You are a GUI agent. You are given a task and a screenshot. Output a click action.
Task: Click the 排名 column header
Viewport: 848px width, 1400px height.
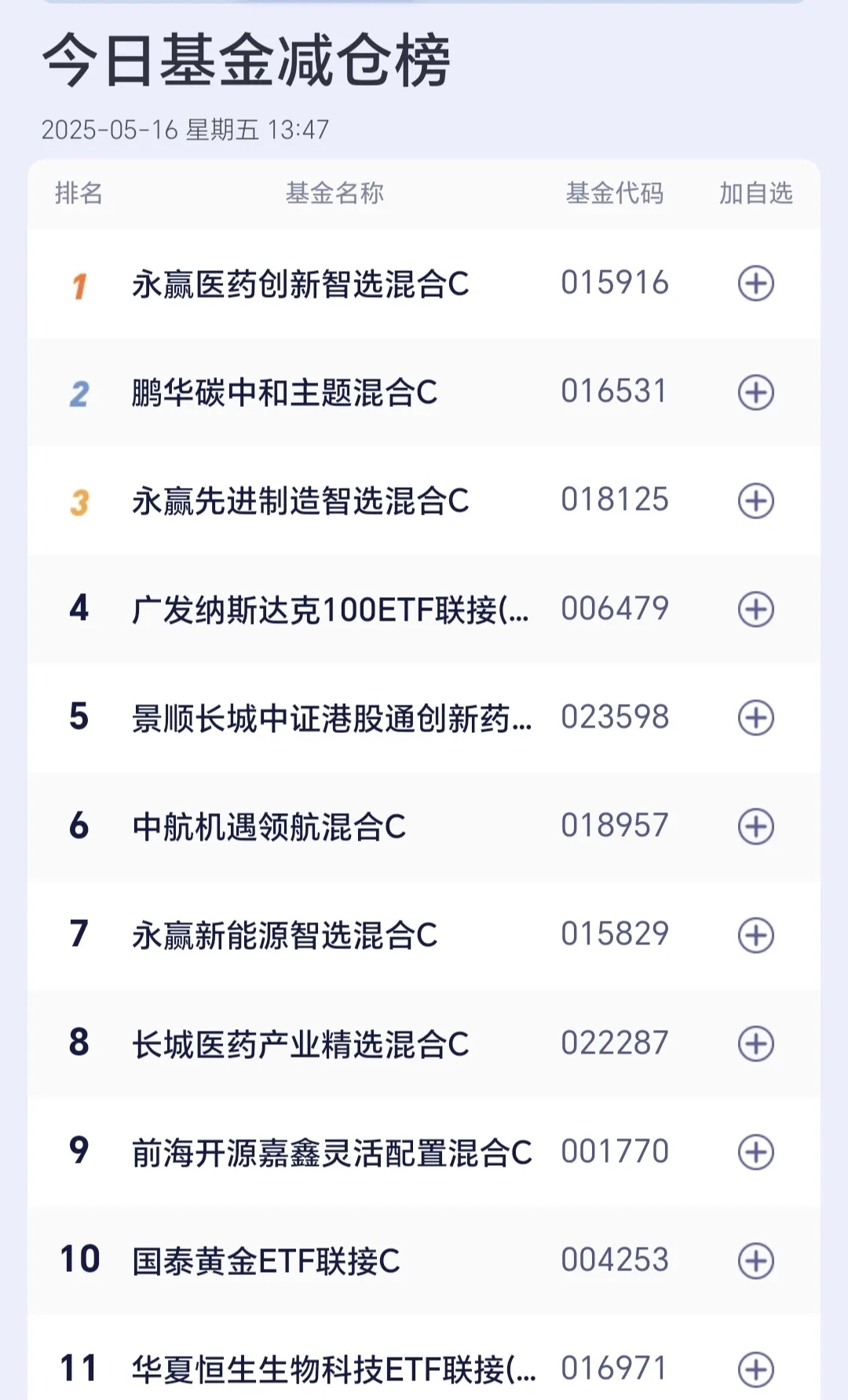79,193
